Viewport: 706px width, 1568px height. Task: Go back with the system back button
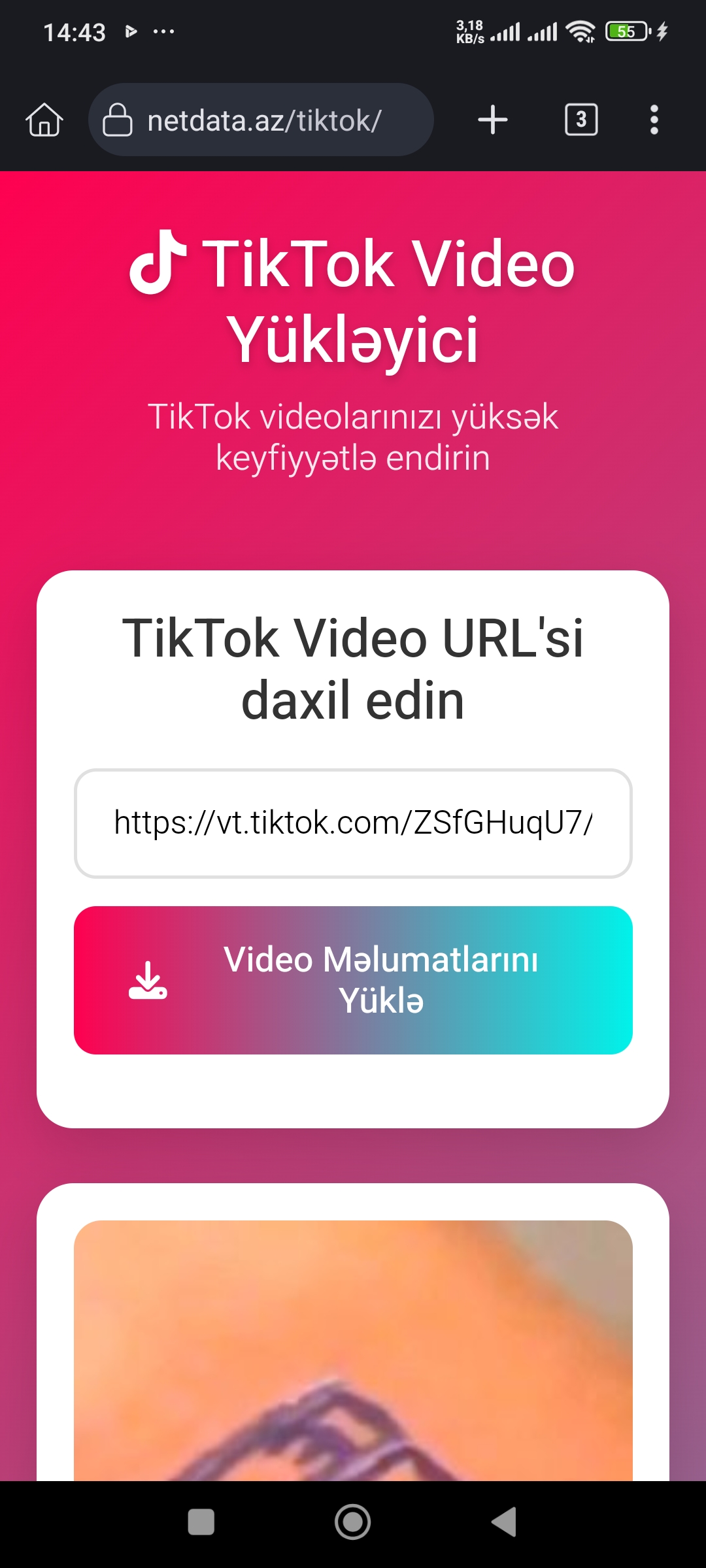point(505,1522)
